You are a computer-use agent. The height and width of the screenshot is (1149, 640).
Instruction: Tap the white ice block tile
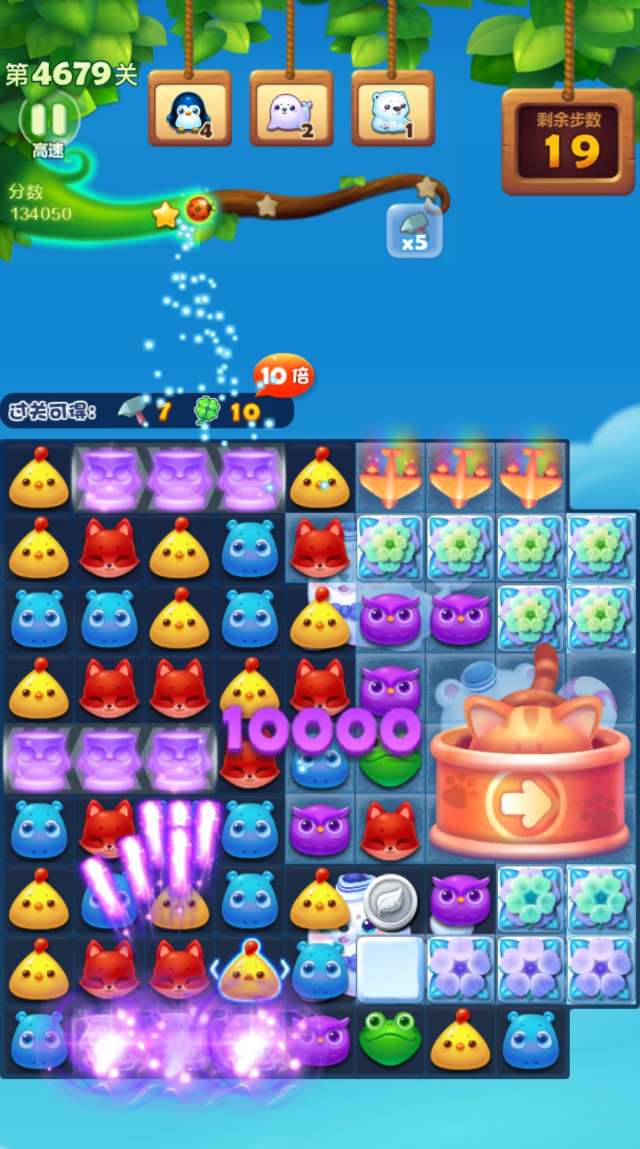point(390,969)
